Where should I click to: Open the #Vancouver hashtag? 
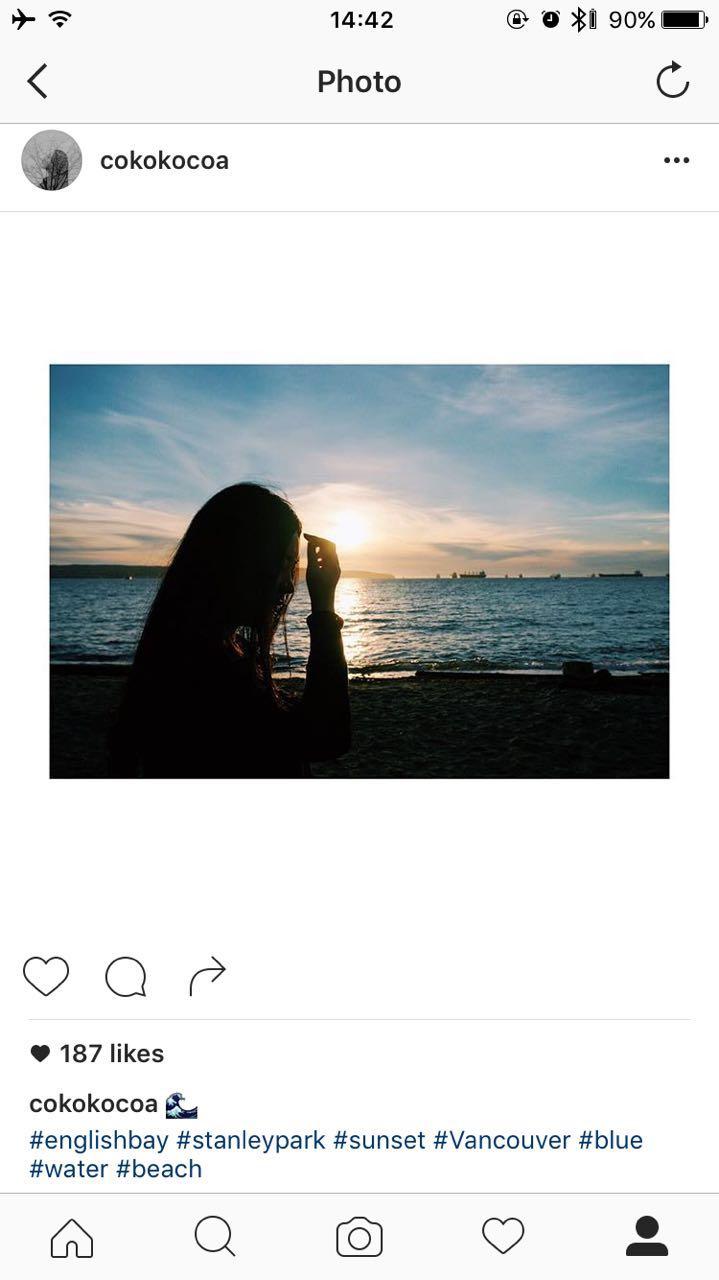pyautogui.click(x=501, y=1140)
